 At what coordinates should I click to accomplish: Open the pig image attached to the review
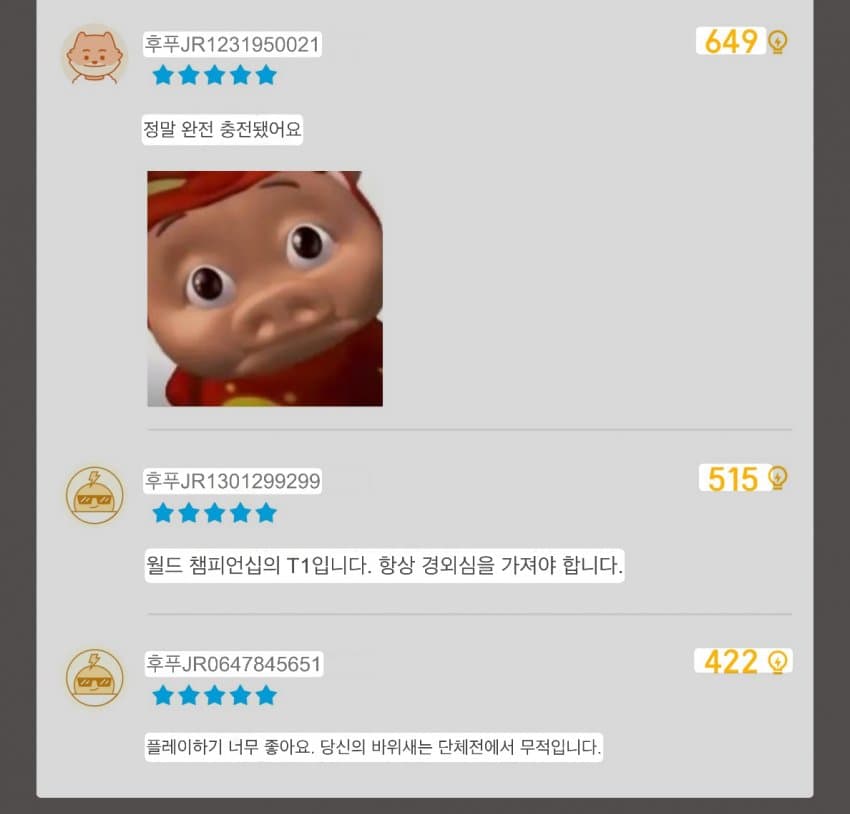click(265, 288)
